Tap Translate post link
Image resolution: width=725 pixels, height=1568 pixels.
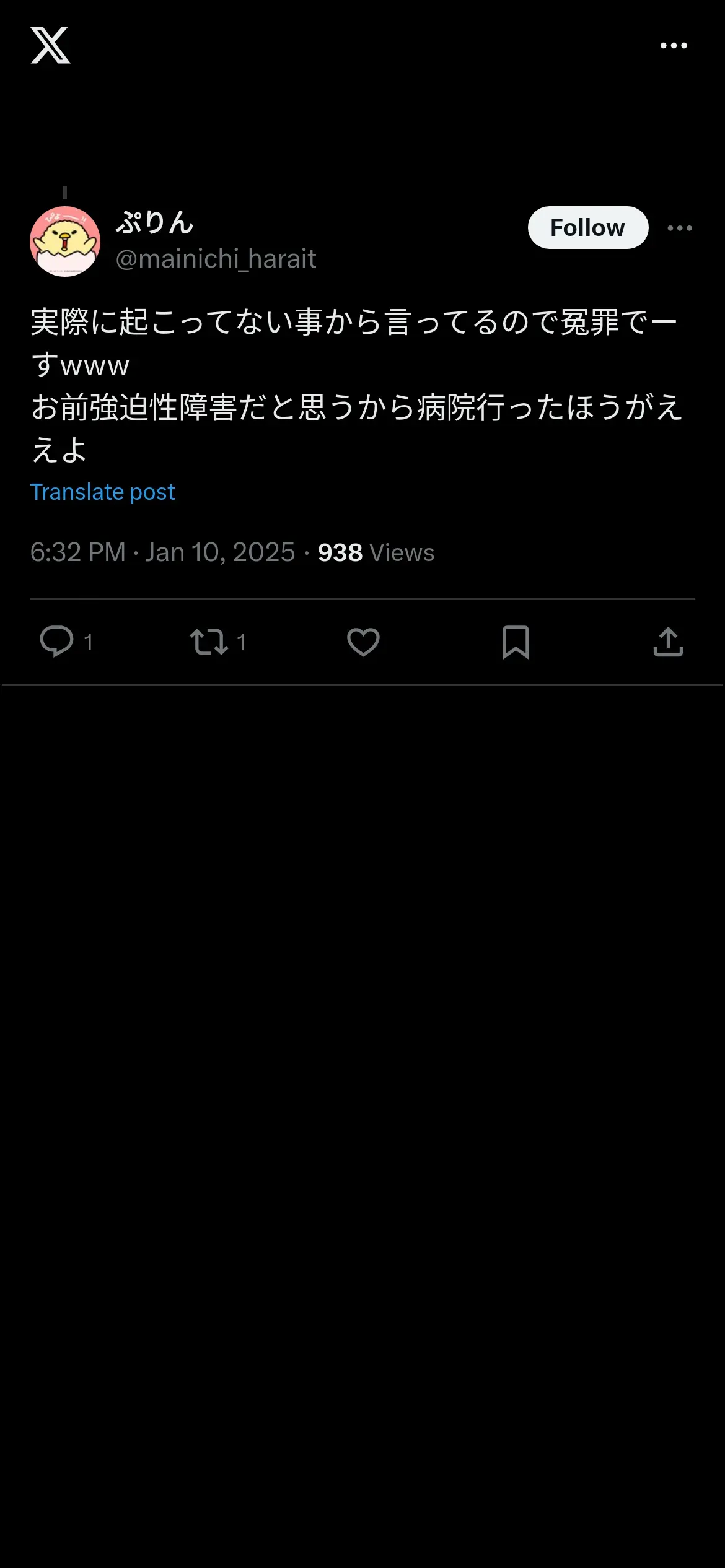click(x=103, y=492)
